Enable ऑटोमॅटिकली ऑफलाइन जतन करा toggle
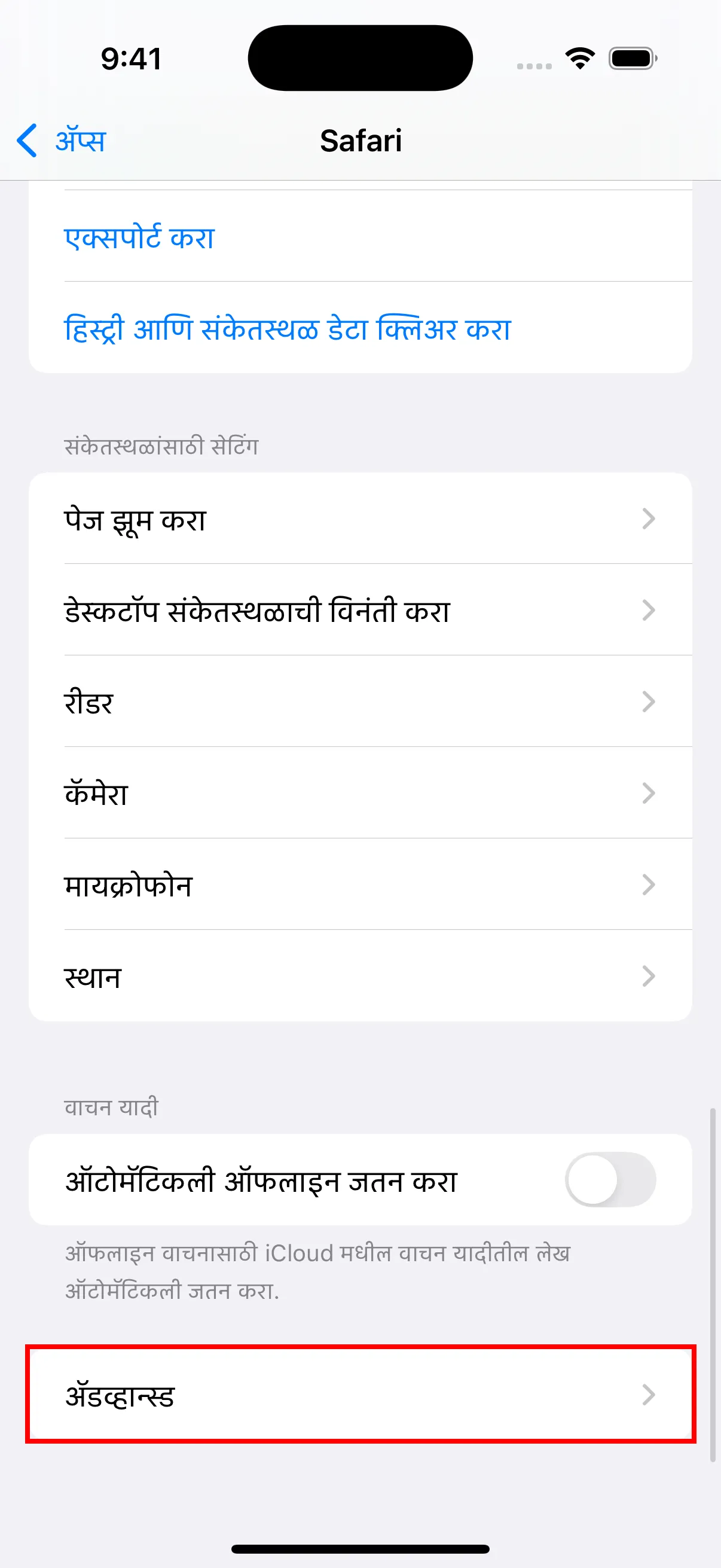721x1568 pixels. [610, 1180]
